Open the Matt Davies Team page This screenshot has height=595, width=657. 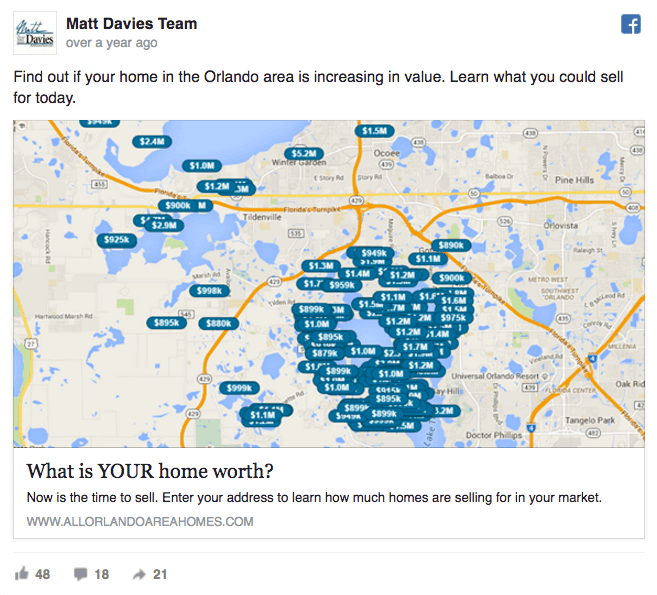click(x=131, y=23)
